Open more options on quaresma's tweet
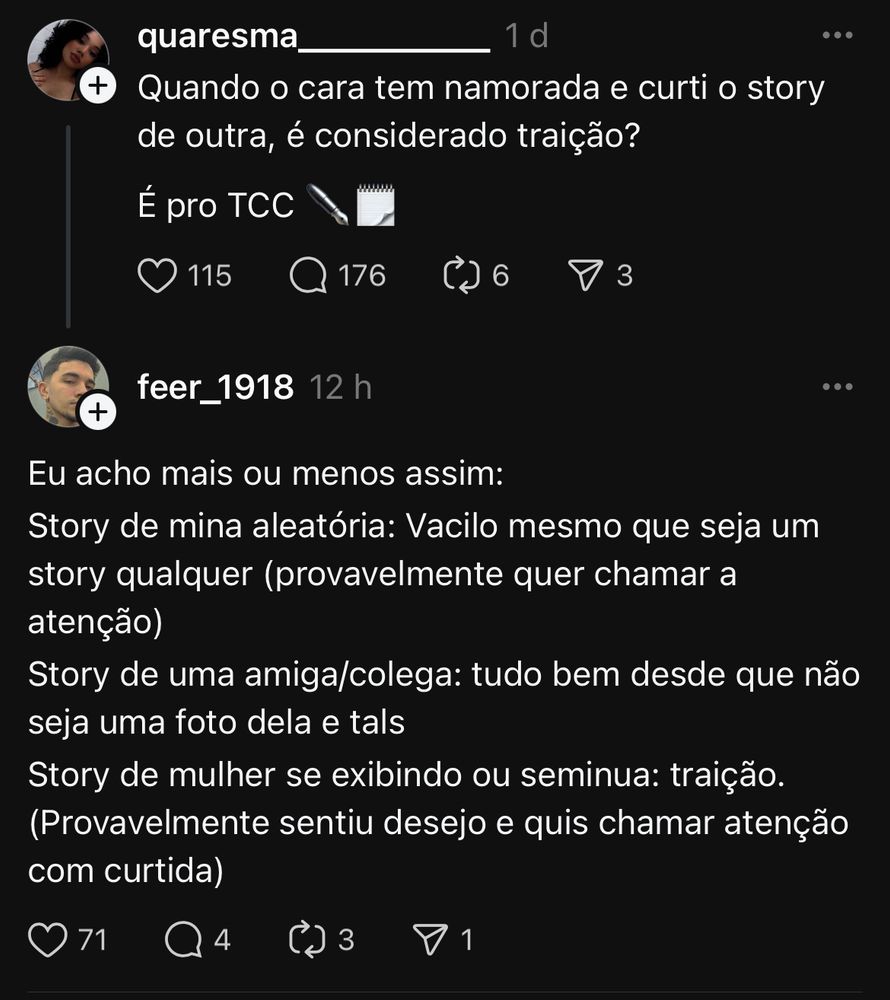This screenshot has height=1000, width=890. coord(837,35)
